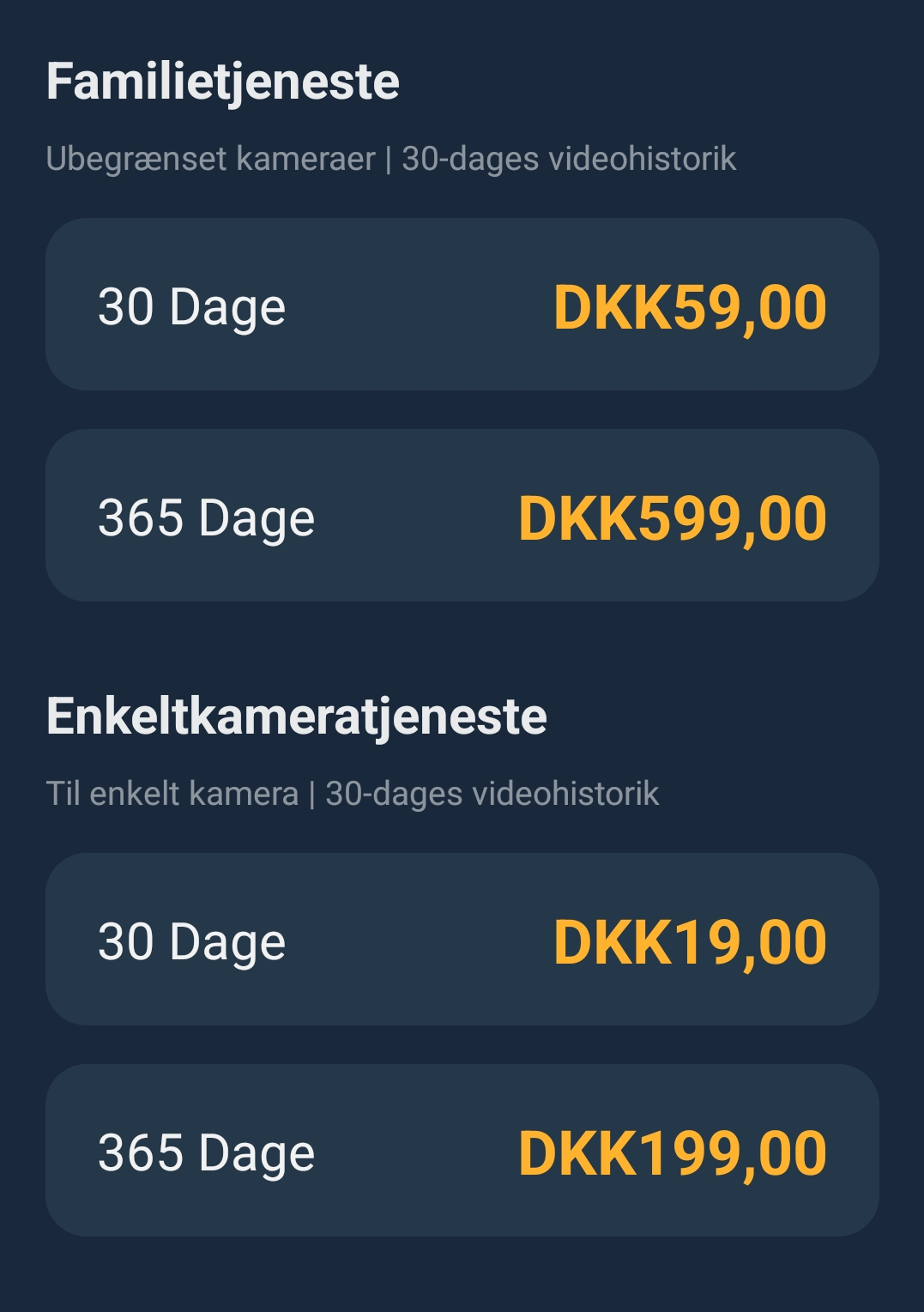Viewport: 924px width, 1312px height.
Task: Buy the 365 Dage Enkeltkameratjeneste plan for DKK199,00
Action: (462, 1151)
